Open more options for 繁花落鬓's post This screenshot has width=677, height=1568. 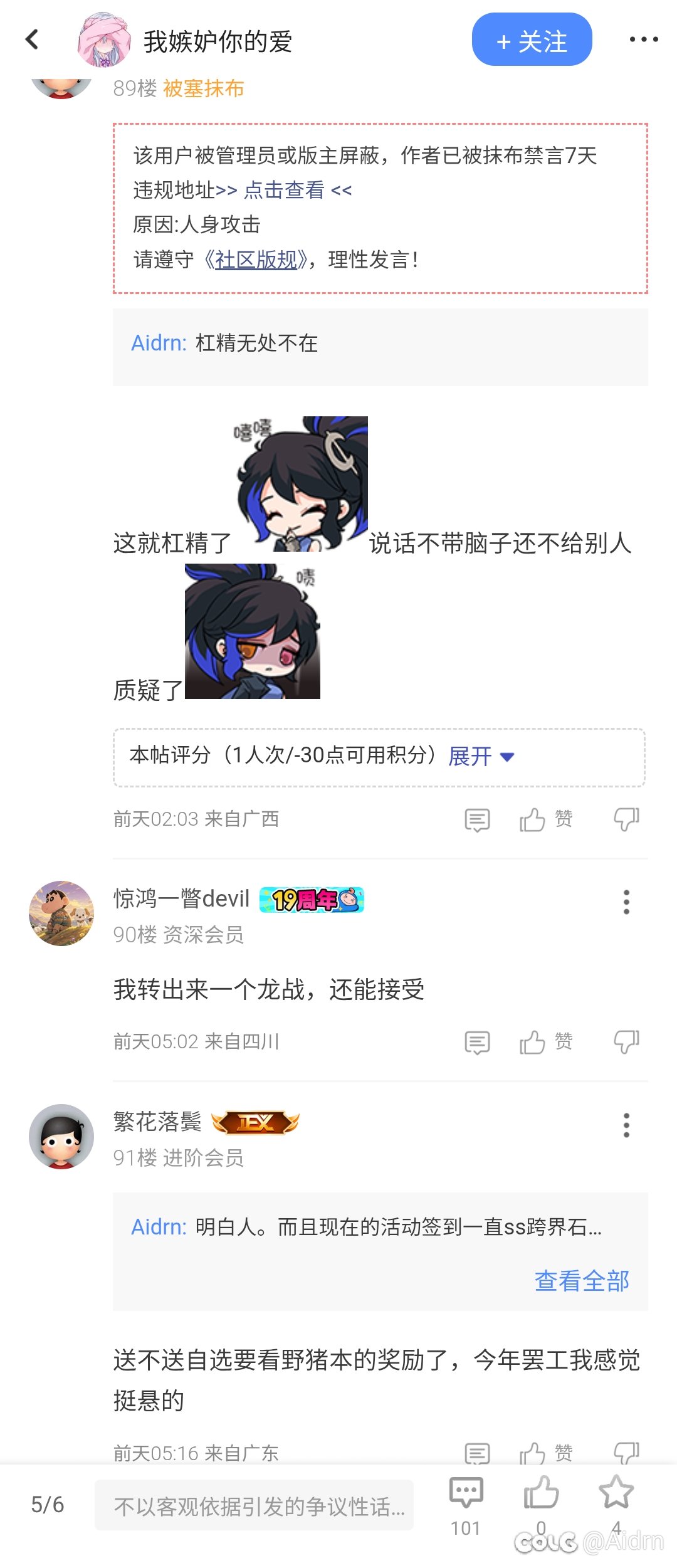(x=626, y=1125)
